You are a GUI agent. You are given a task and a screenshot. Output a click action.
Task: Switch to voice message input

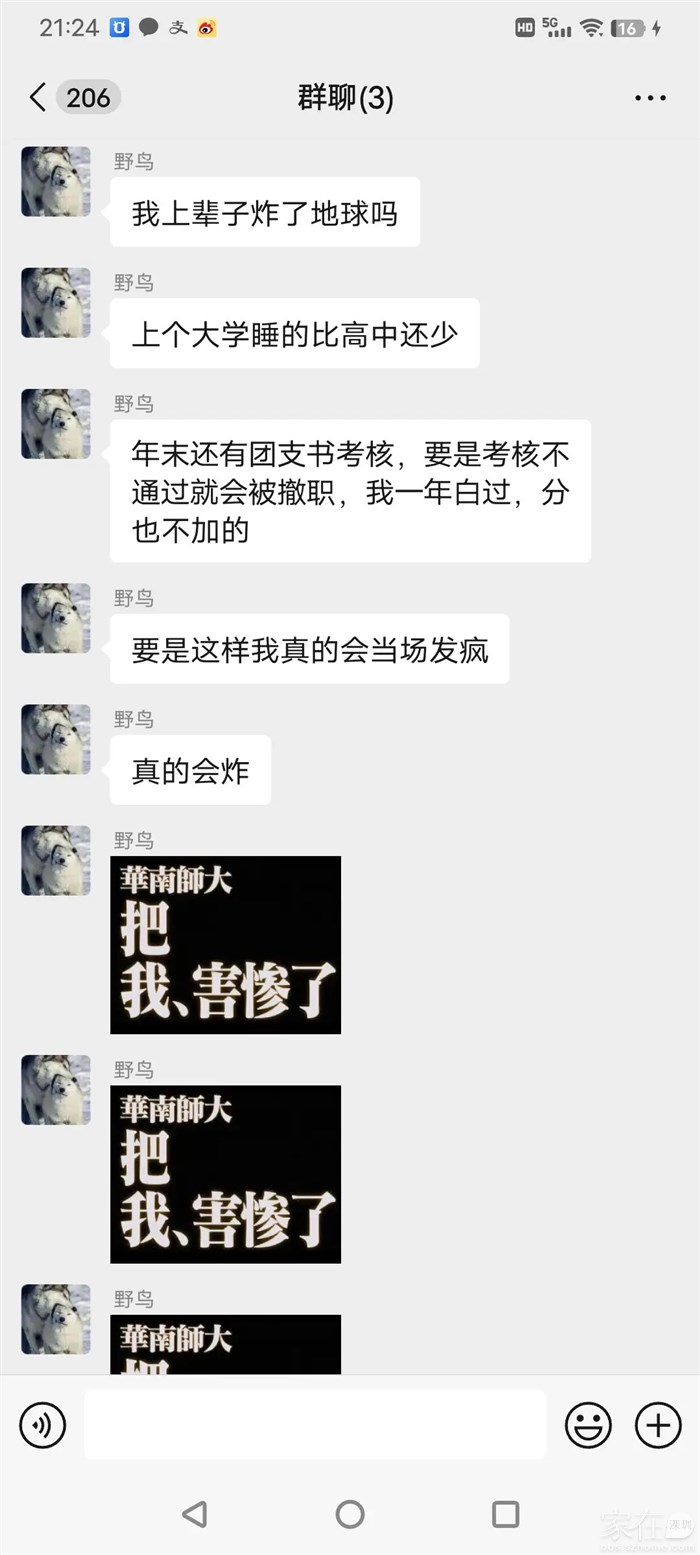43,1424
